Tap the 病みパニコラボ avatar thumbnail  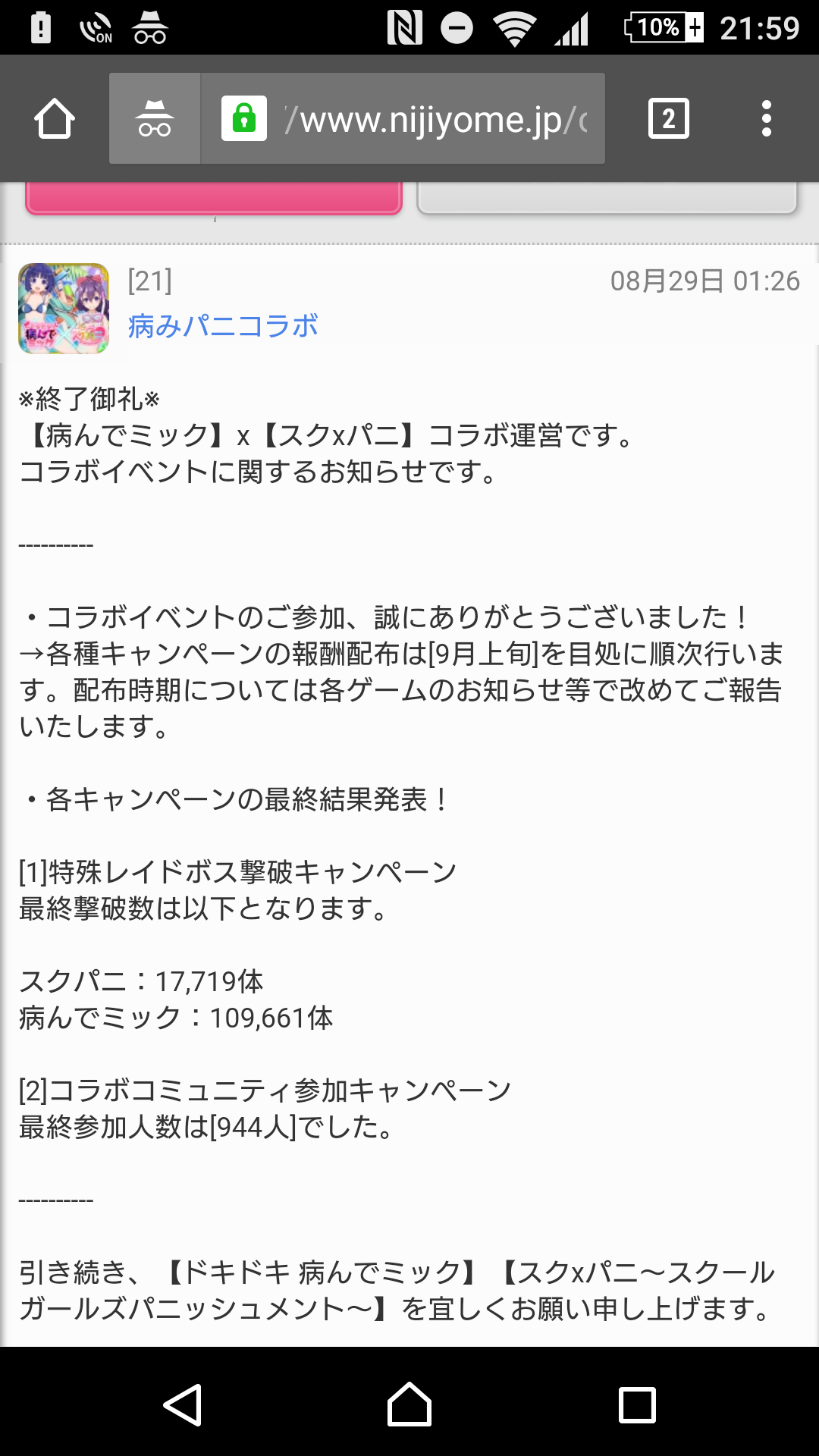click(64, 309)
